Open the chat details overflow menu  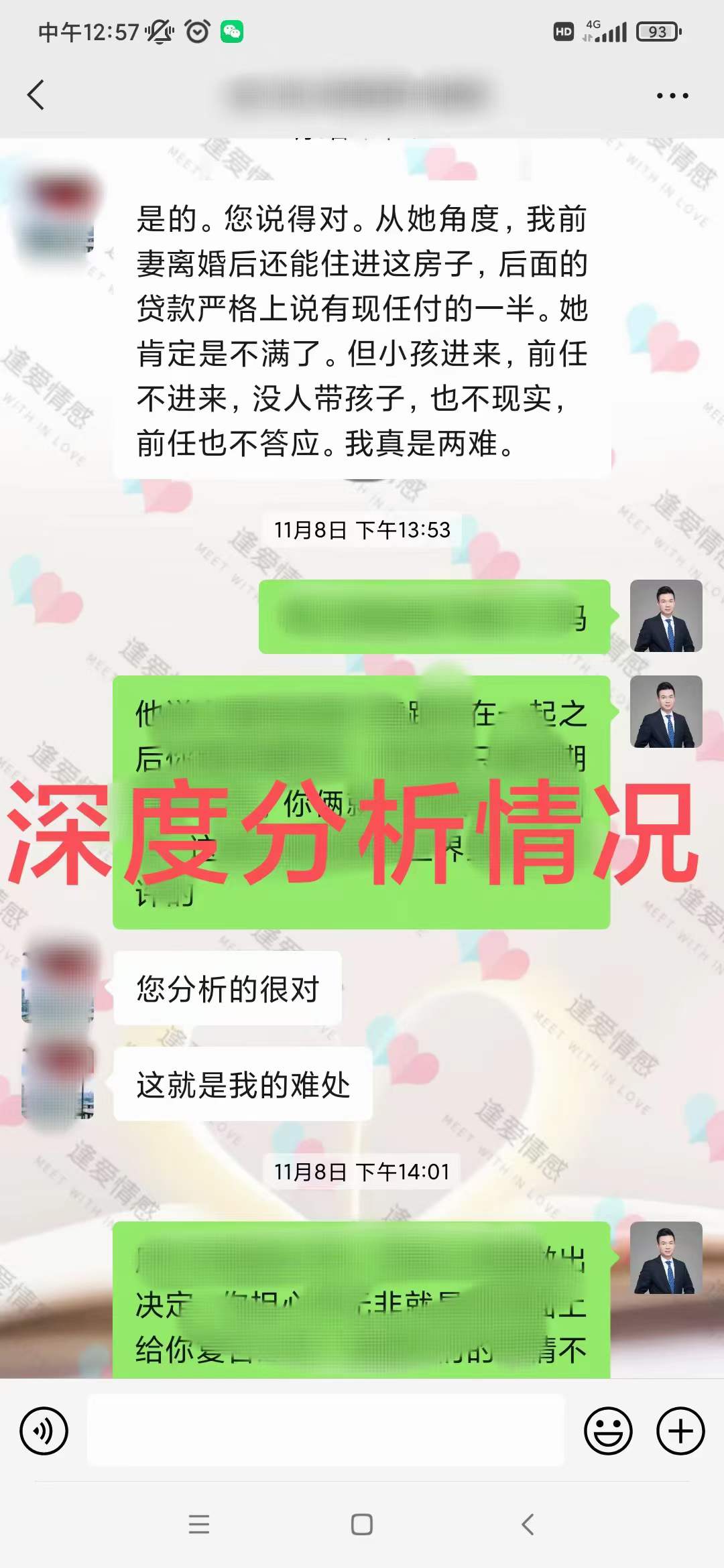coord(672,96)
